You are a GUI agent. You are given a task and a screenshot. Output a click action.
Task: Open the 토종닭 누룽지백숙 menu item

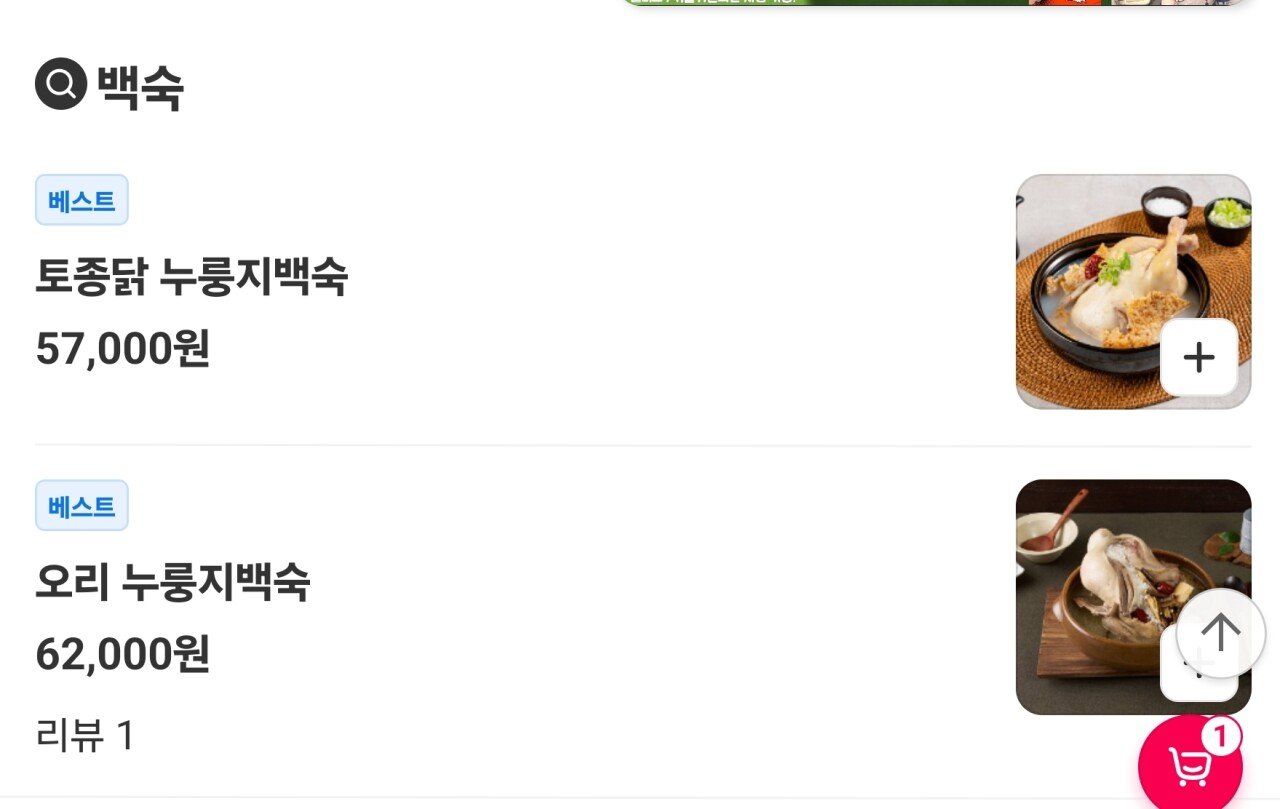pos(191,277)
